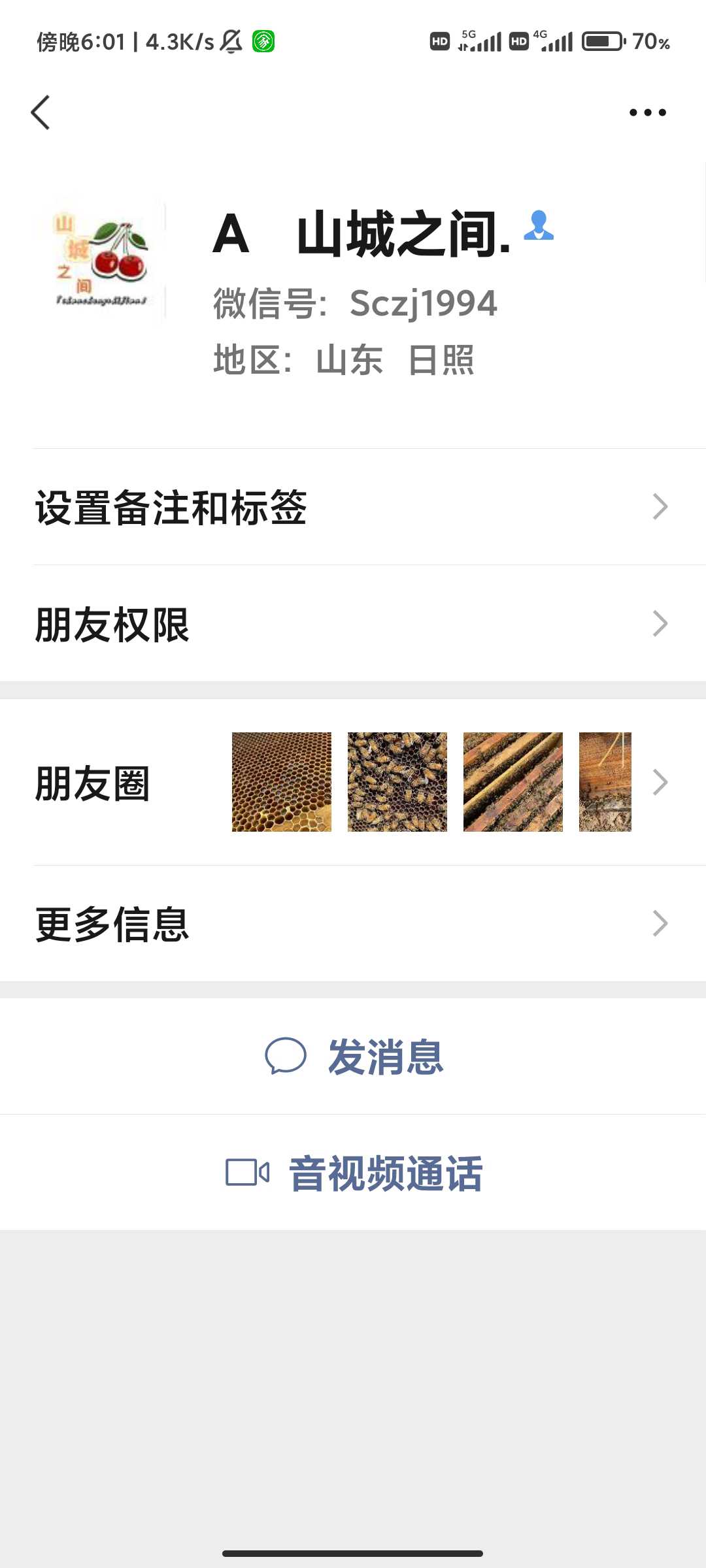This screenshot has width=706, height=1568.
Task: Start 音视频通话 with this contact
Action: pyautogui.click(x=354, y=1173)
